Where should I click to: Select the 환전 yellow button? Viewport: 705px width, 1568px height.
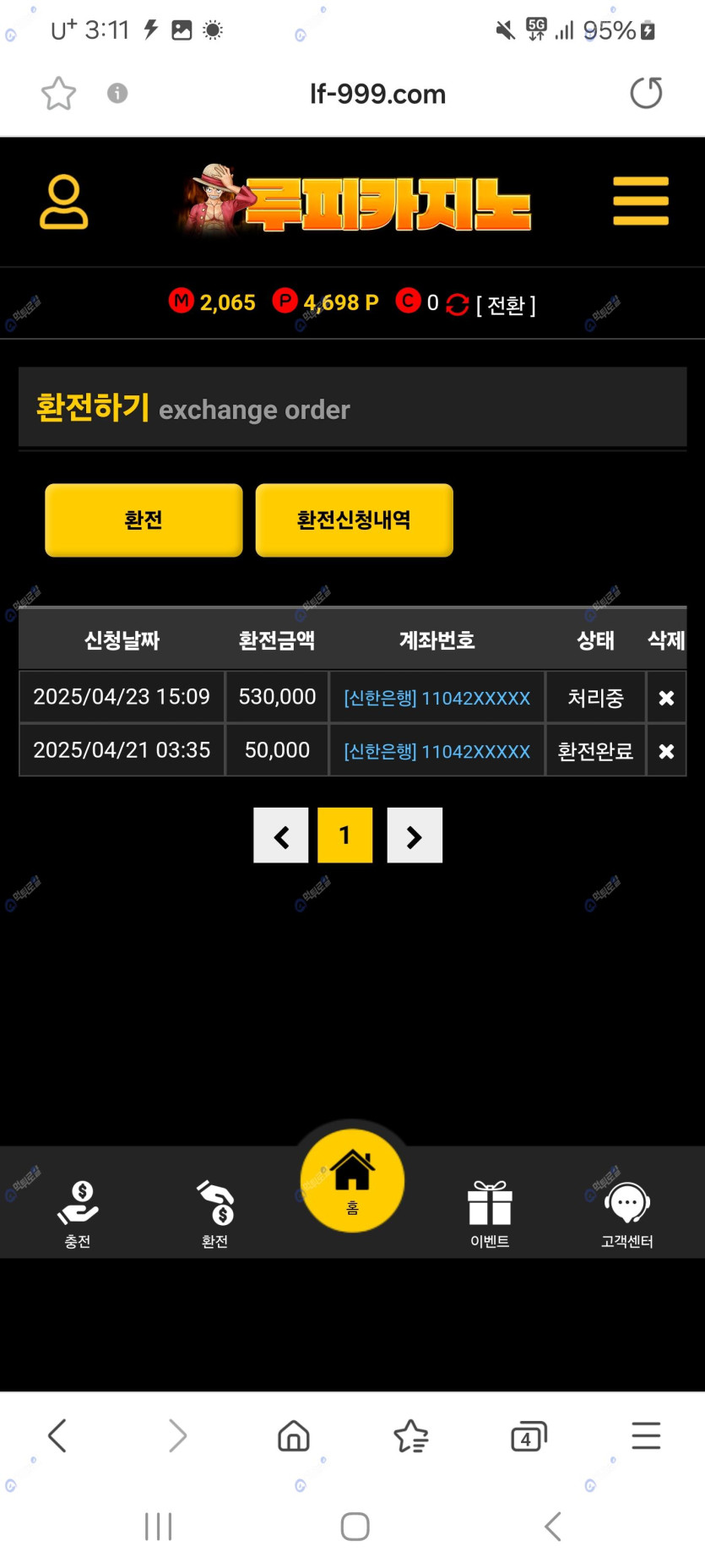tap(144, 520)
